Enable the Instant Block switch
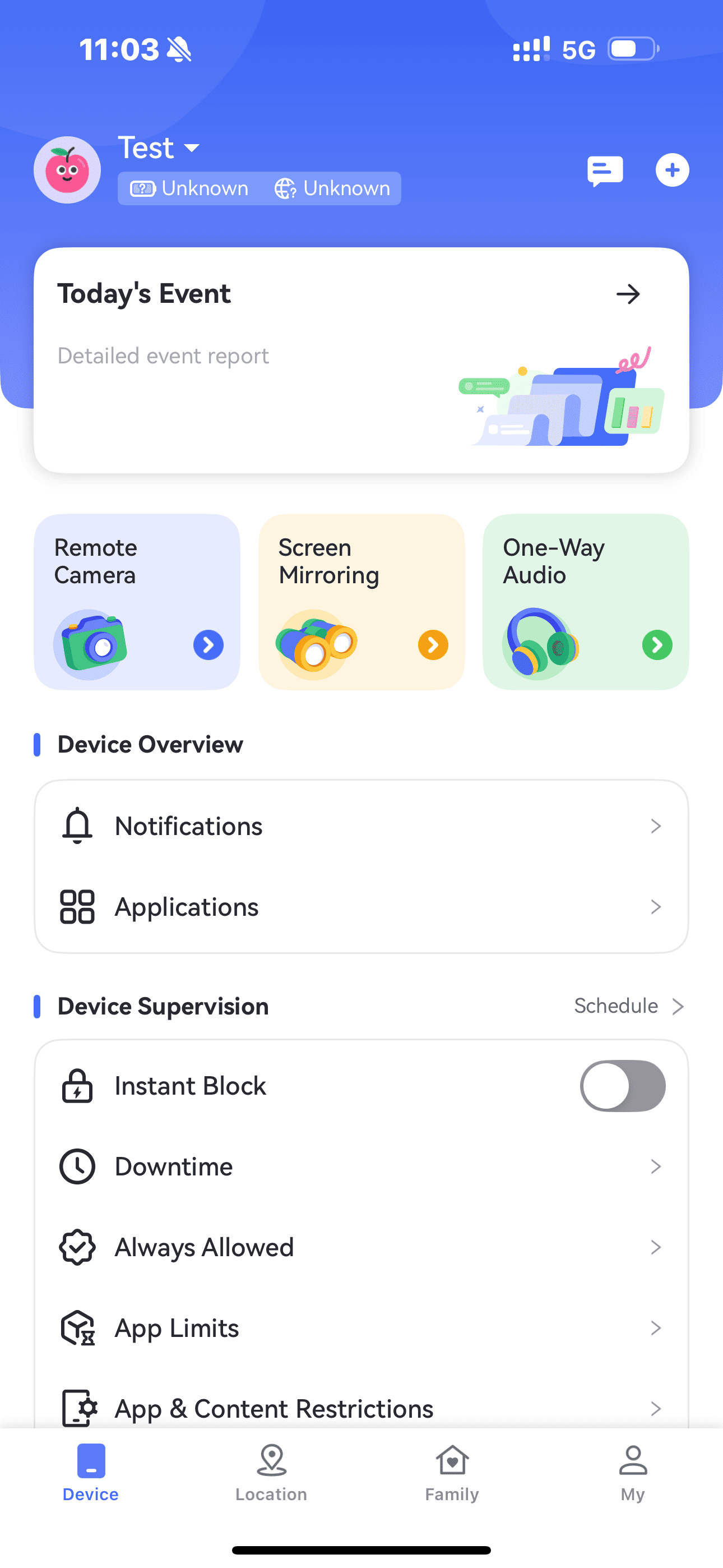 coord(622,1086)
